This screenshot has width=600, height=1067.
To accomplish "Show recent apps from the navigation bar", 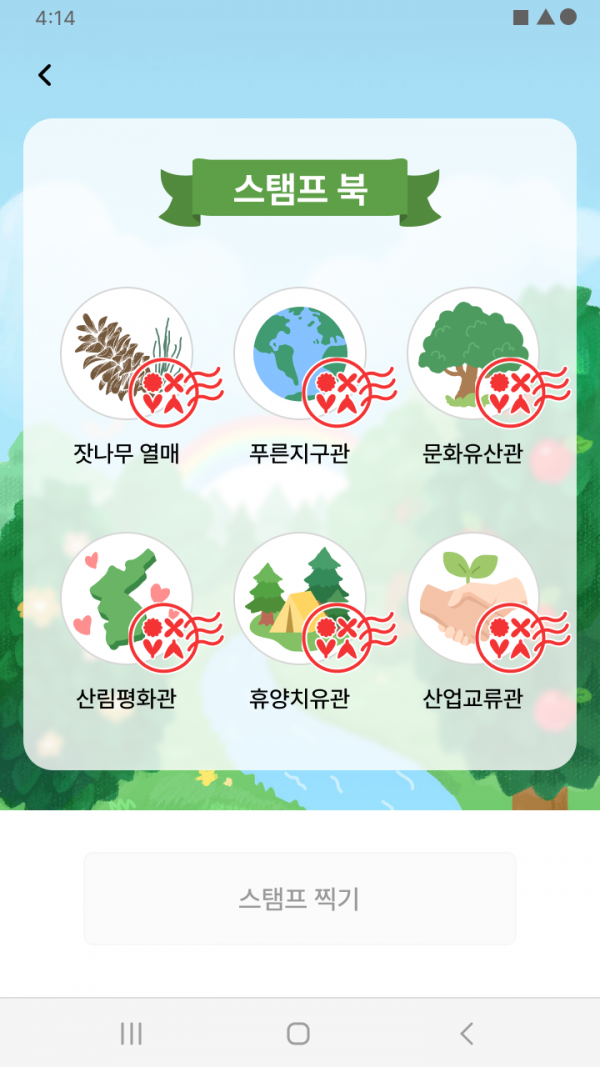I will tap(131, 1033).
